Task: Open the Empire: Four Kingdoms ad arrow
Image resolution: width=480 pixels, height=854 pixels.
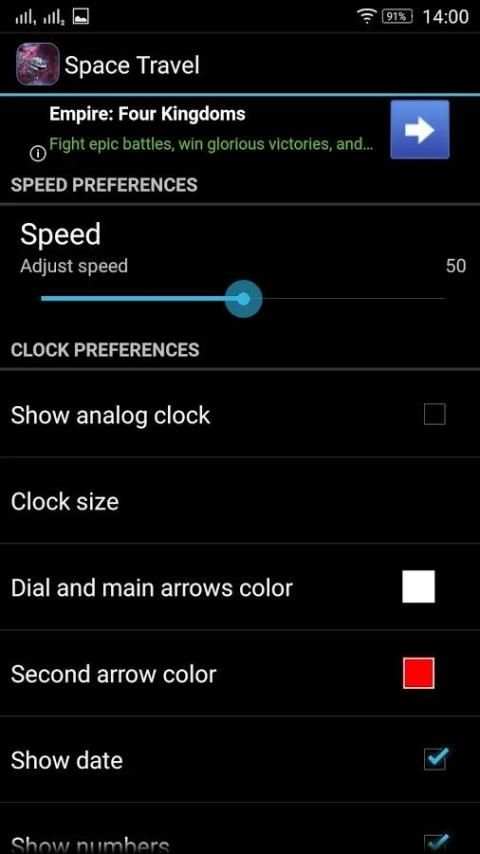Action: 420,130
